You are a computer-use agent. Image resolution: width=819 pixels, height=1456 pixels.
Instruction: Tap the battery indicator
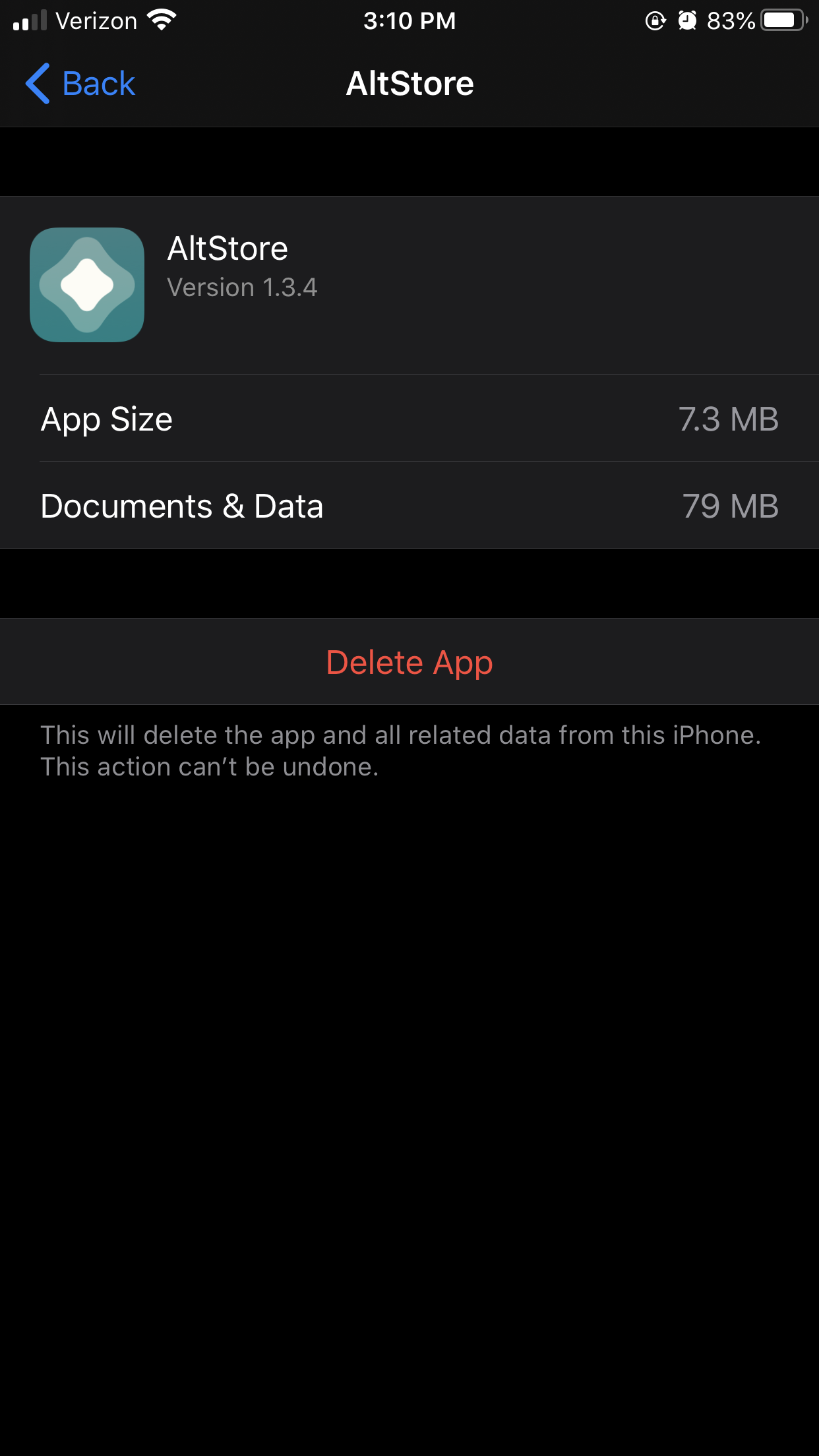pyautogui.click(x=781, y=20)
